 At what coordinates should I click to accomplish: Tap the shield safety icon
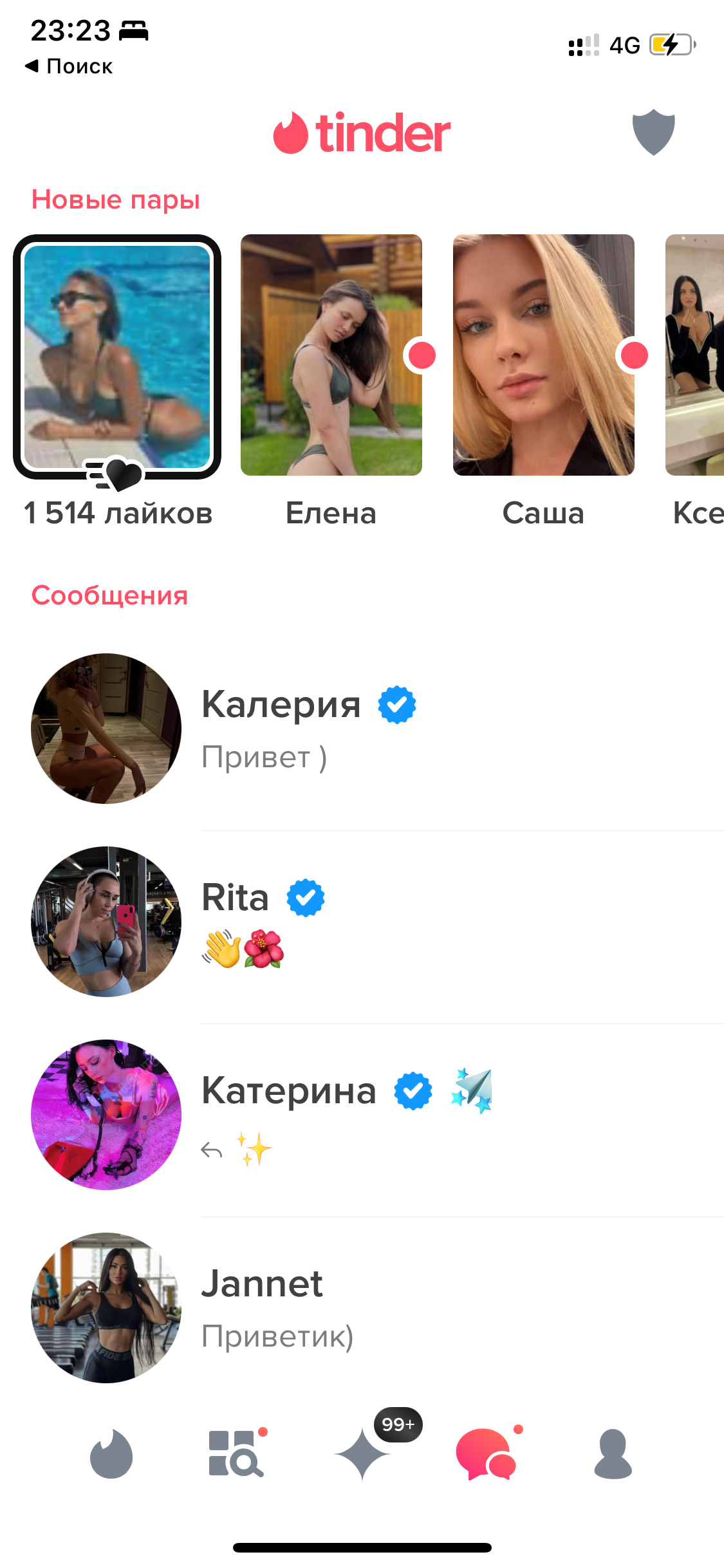pos(653,133)
